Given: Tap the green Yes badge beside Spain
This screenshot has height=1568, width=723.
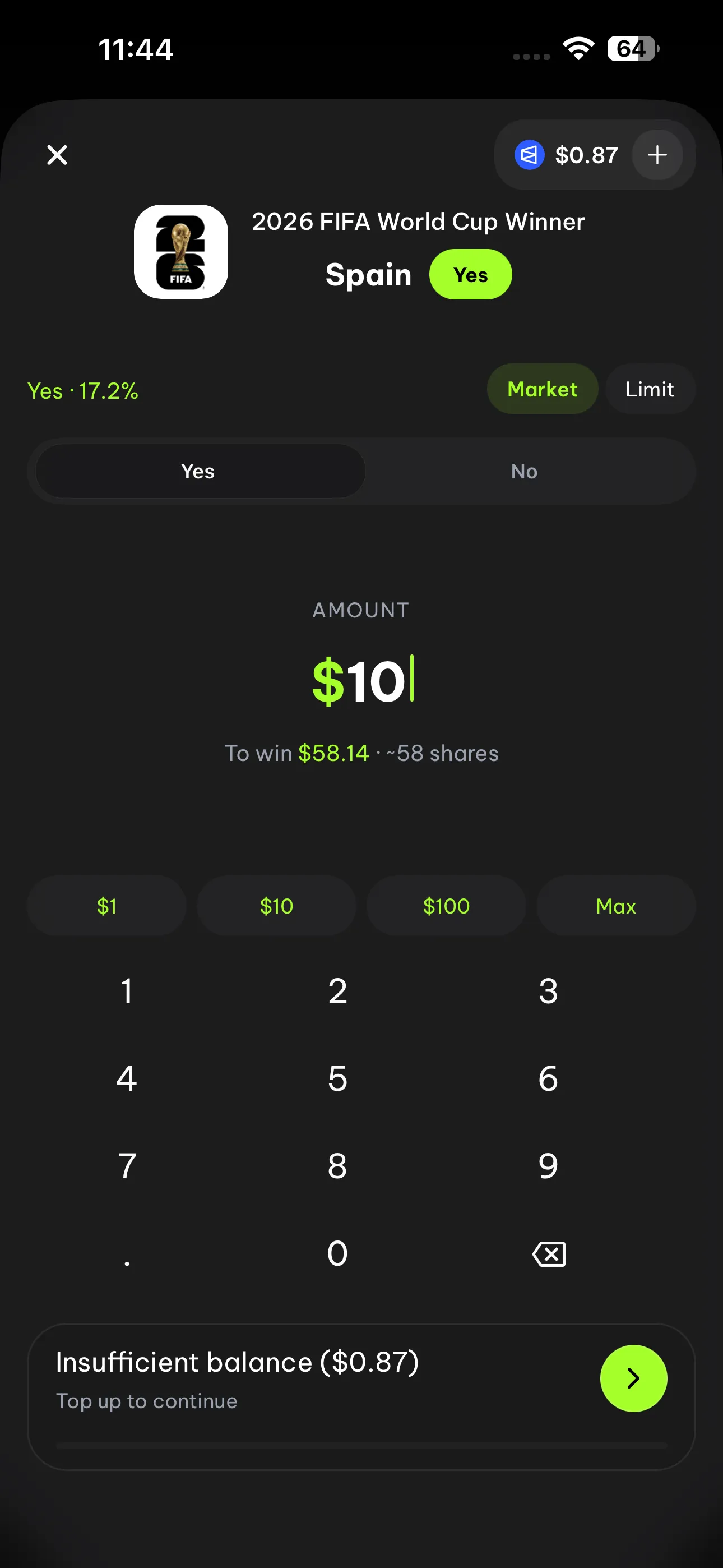Looking at the screenshot, I should tap(470, 275).
